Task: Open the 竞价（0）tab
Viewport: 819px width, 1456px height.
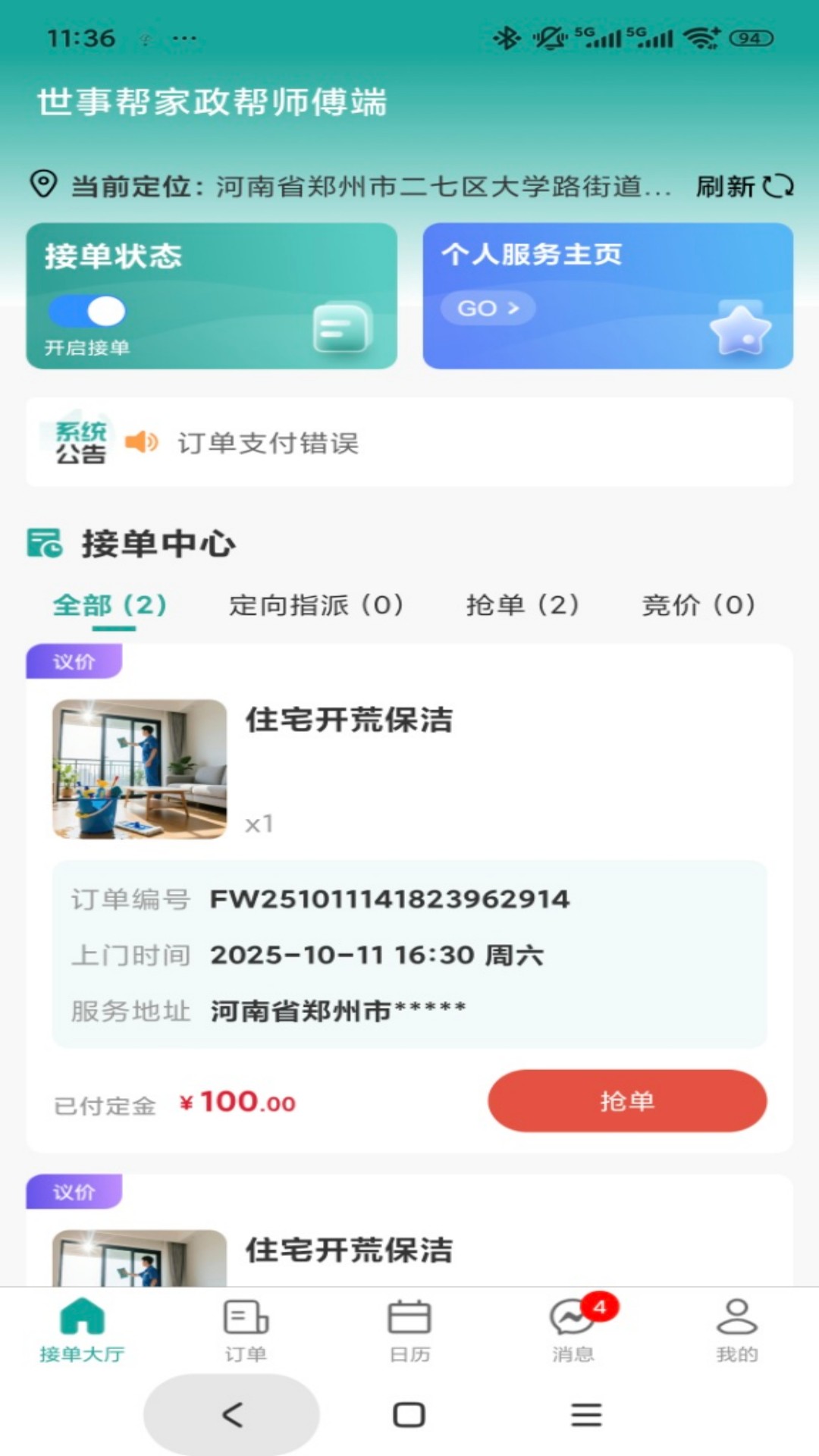Action: pyautogui.click(x=697, y=606)
